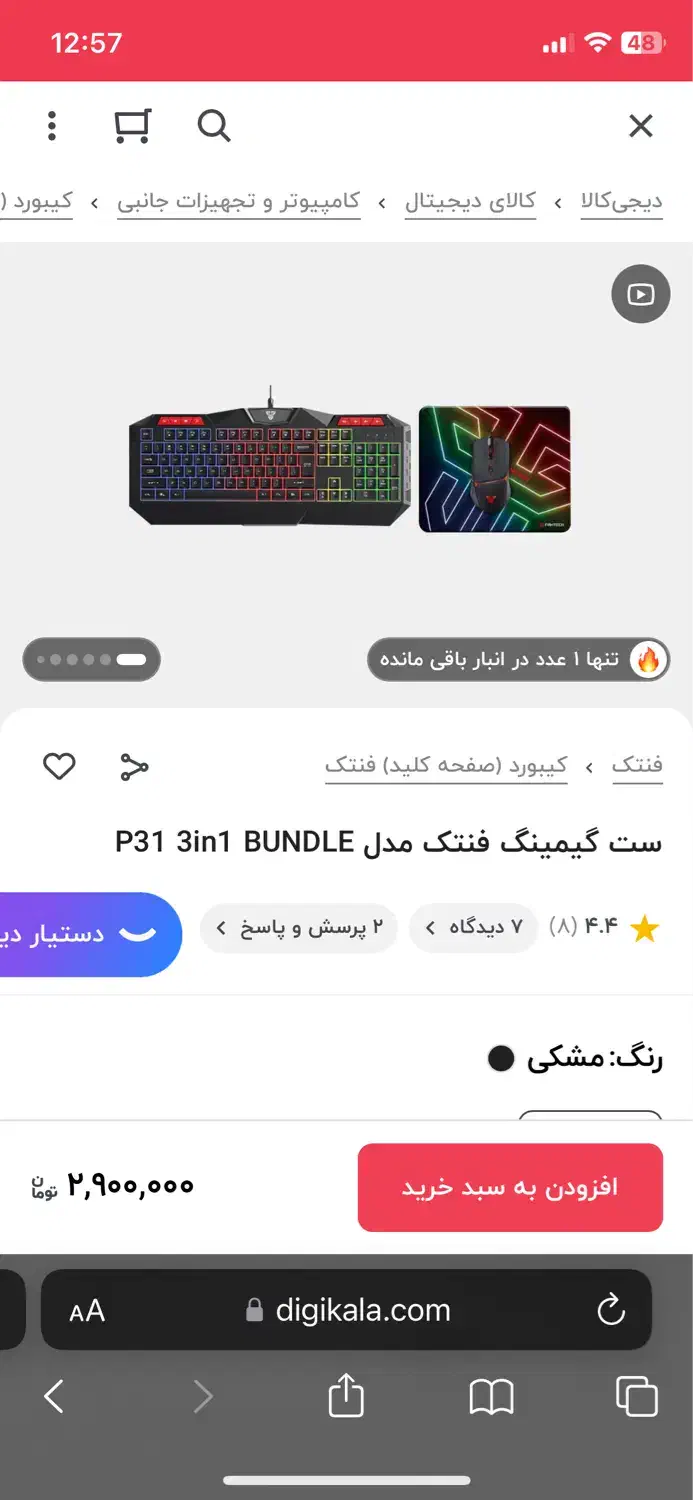Open the three-dot overflow menu
Image resolution: width=693 pixels, height=1500 pixels.
coord(52,126)
